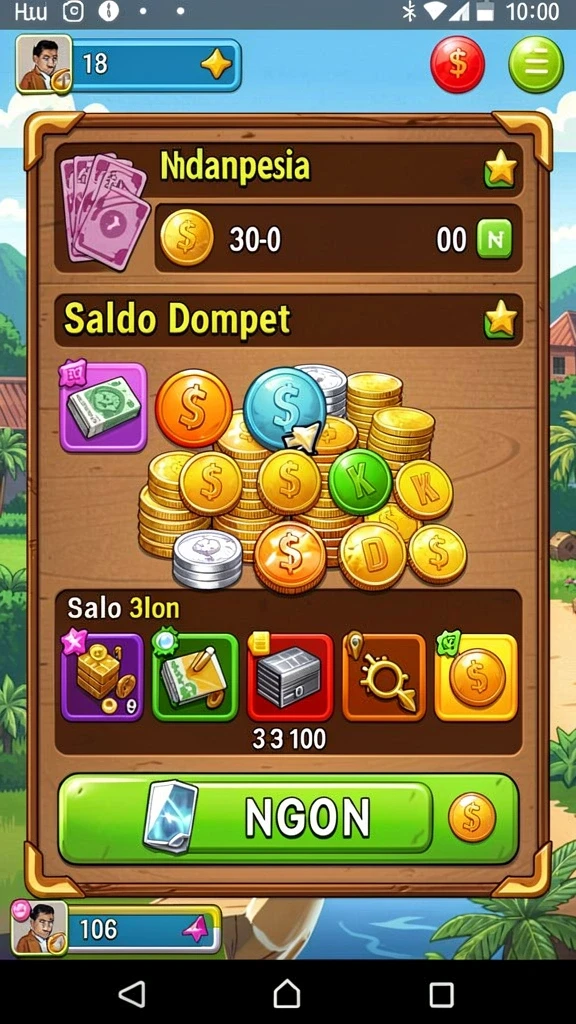Open the red dollar coin shop button

click(x=457, y=65)
